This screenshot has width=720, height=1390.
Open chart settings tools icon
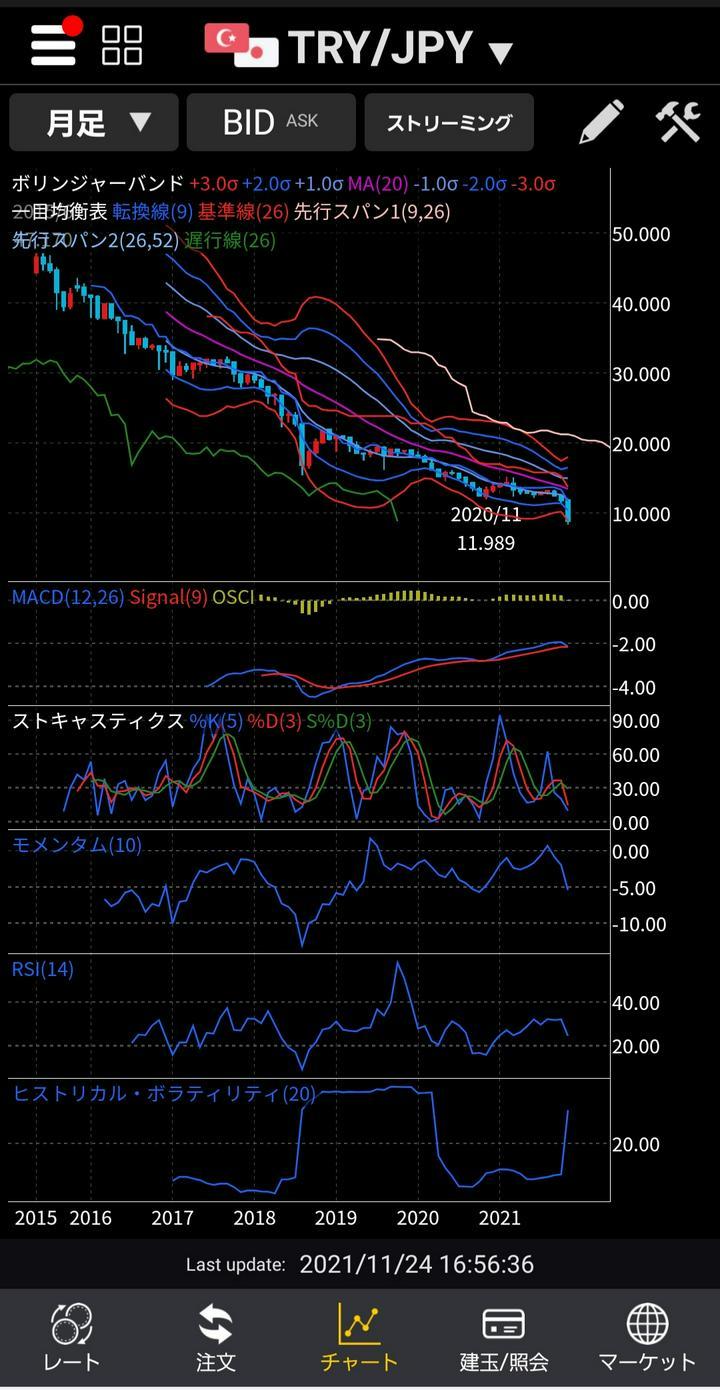(x=678, y=122)
